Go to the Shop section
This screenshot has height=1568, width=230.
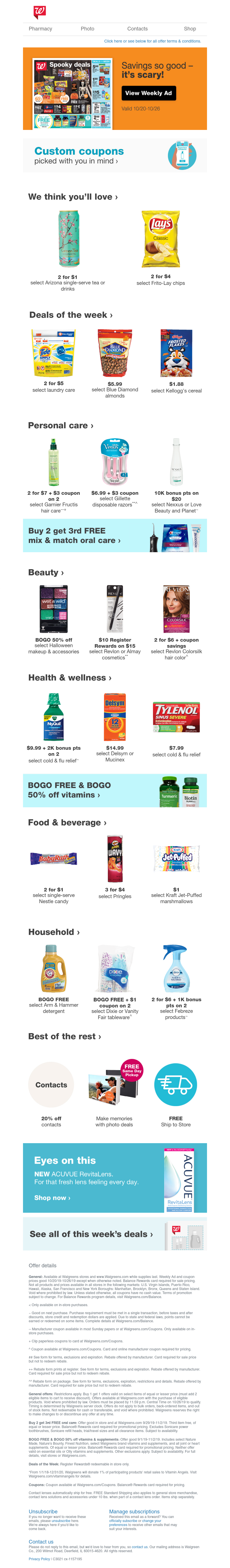coord(189,29)
